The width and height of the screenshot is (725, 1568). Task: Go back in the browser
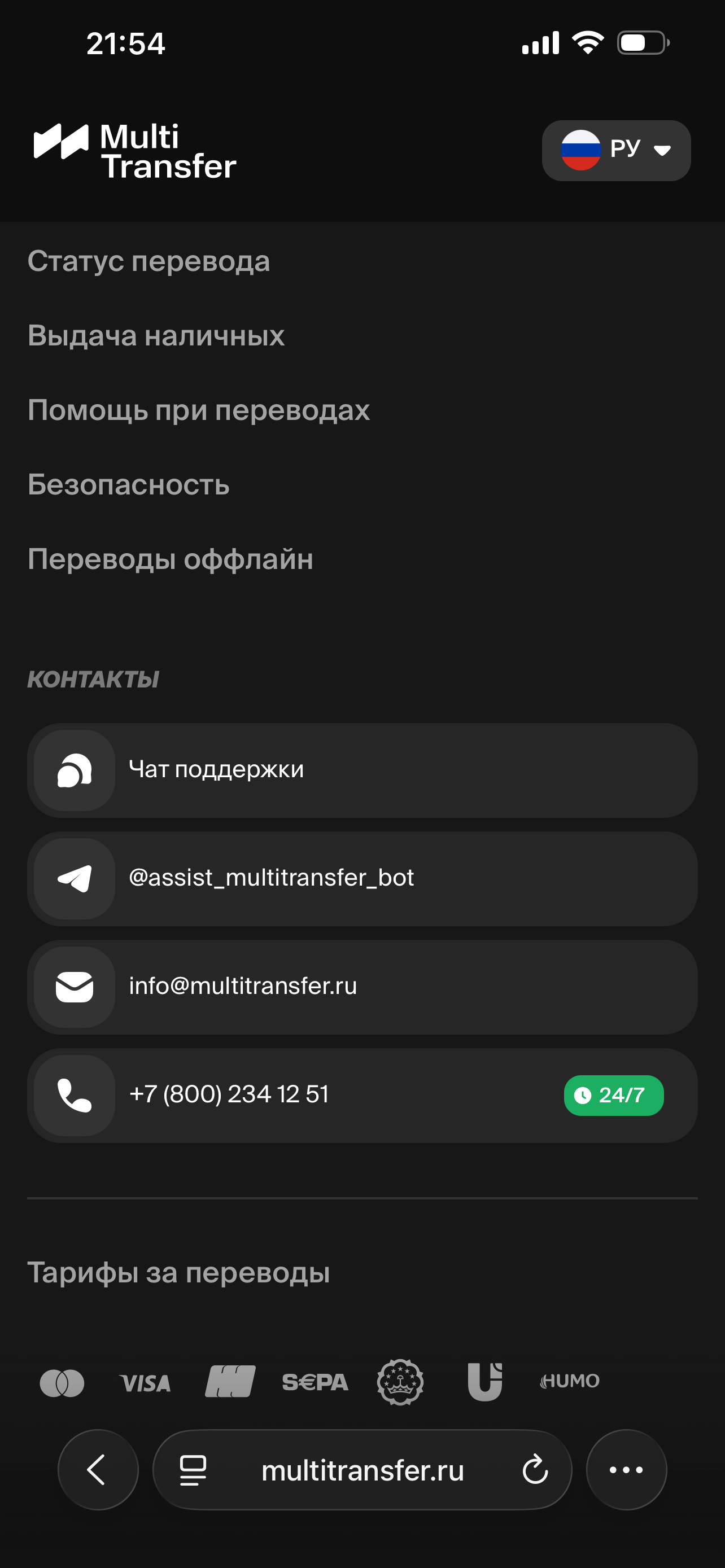(x=98, y=1469)
